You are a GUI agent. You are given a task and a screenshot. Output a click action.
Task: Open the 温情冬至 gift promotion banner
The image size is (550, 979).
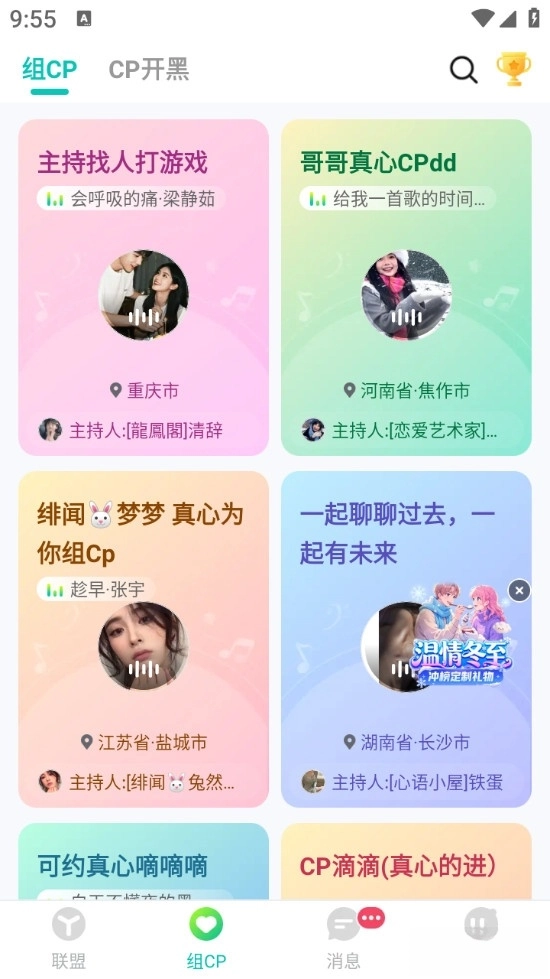tap(462, 637)
